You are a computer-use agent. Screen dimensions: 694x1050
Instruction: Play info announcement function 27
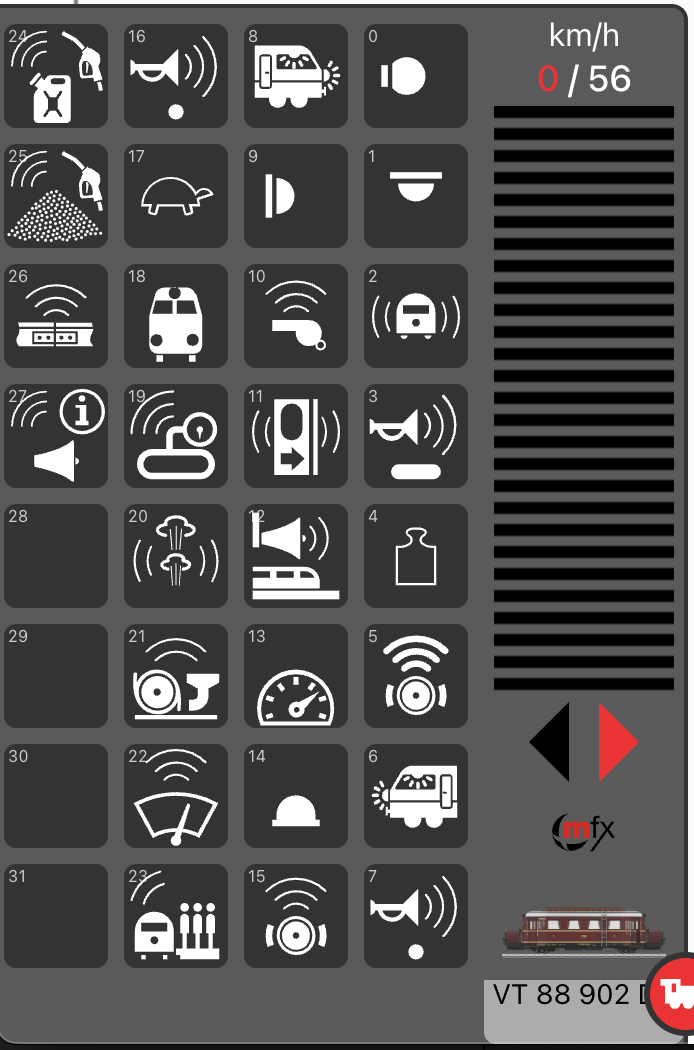(56, 436)
